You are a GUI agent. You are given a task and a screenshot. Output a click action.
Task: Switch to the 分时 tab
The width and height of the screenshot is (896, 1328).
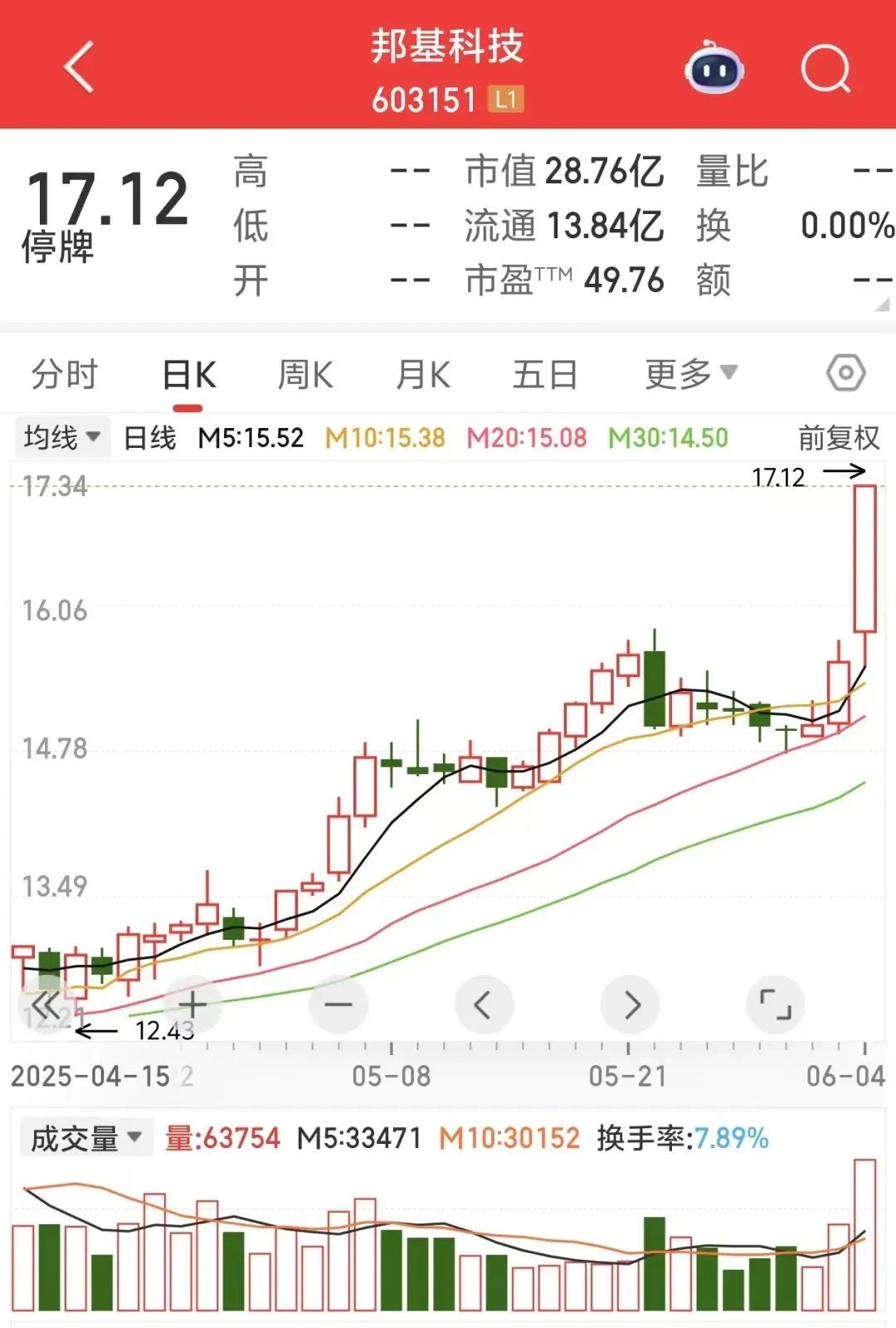click(65, 375)
